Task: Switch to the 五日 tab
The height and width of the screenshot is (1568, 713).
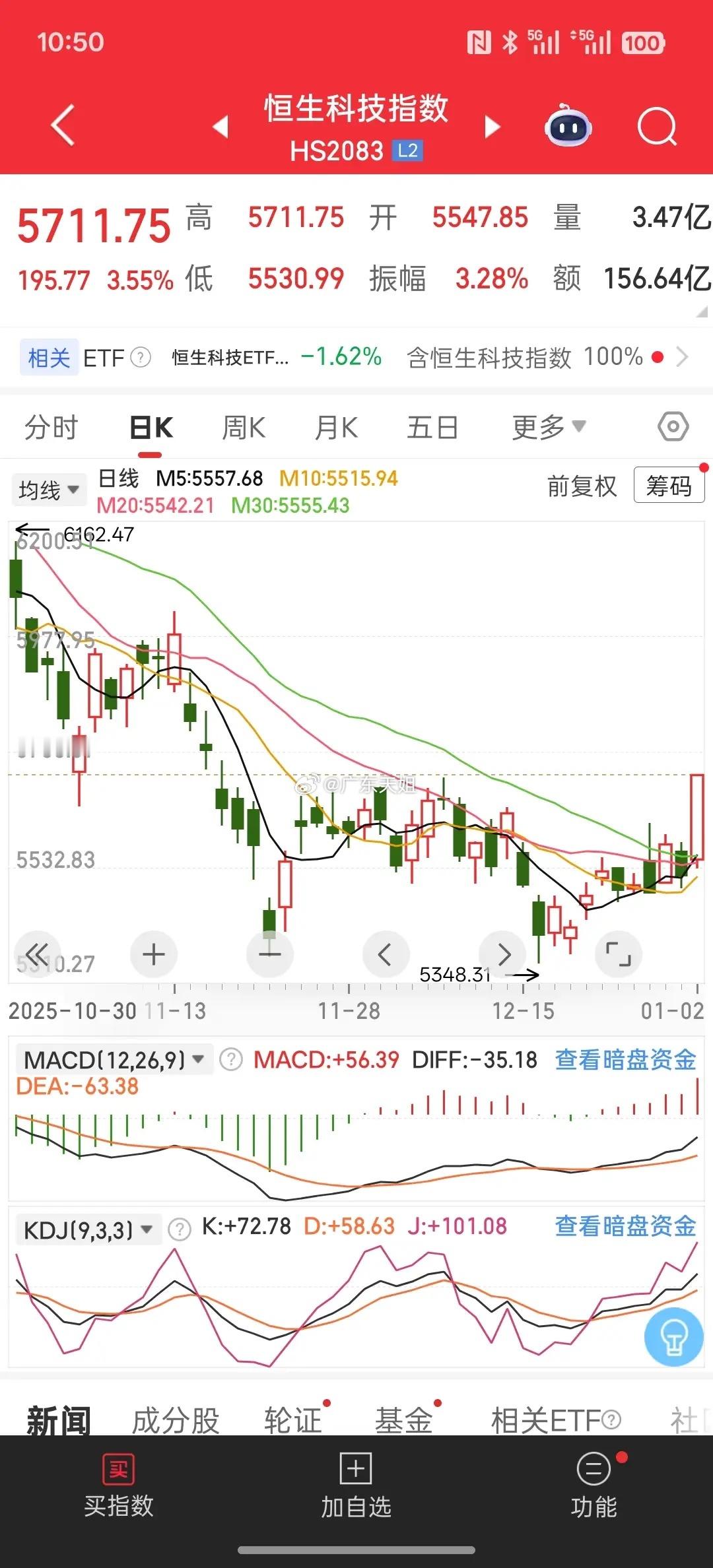Action: click(432, 428)
